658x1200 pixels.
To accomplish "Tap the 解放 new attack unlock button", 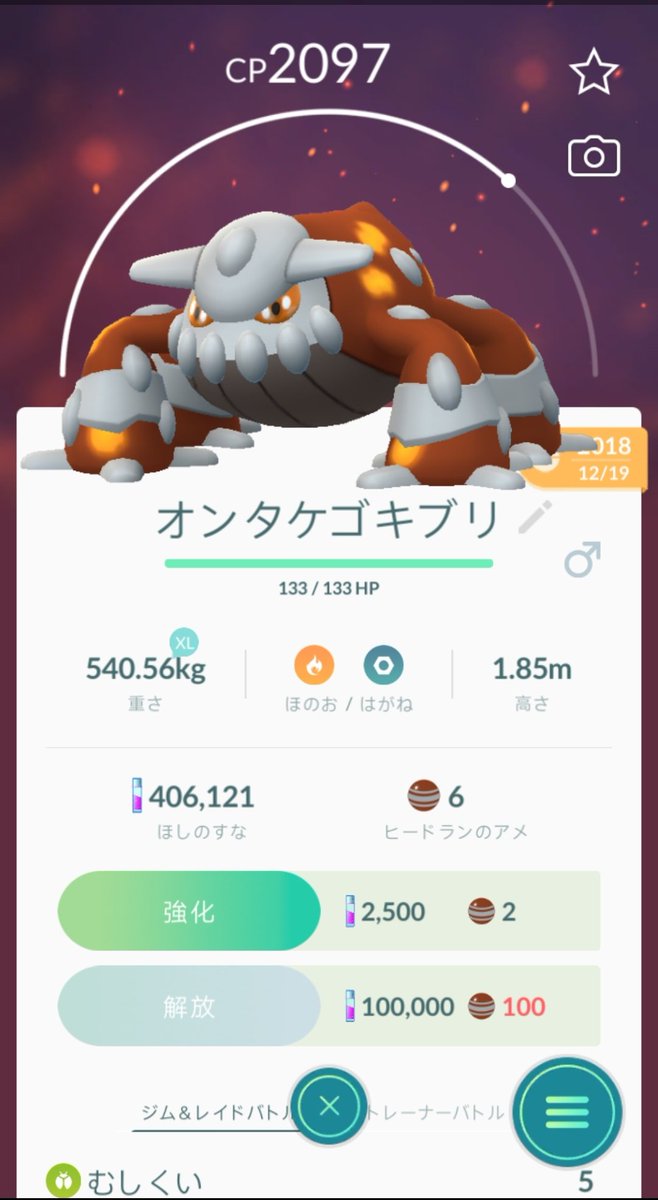I will click(189, 1006).
